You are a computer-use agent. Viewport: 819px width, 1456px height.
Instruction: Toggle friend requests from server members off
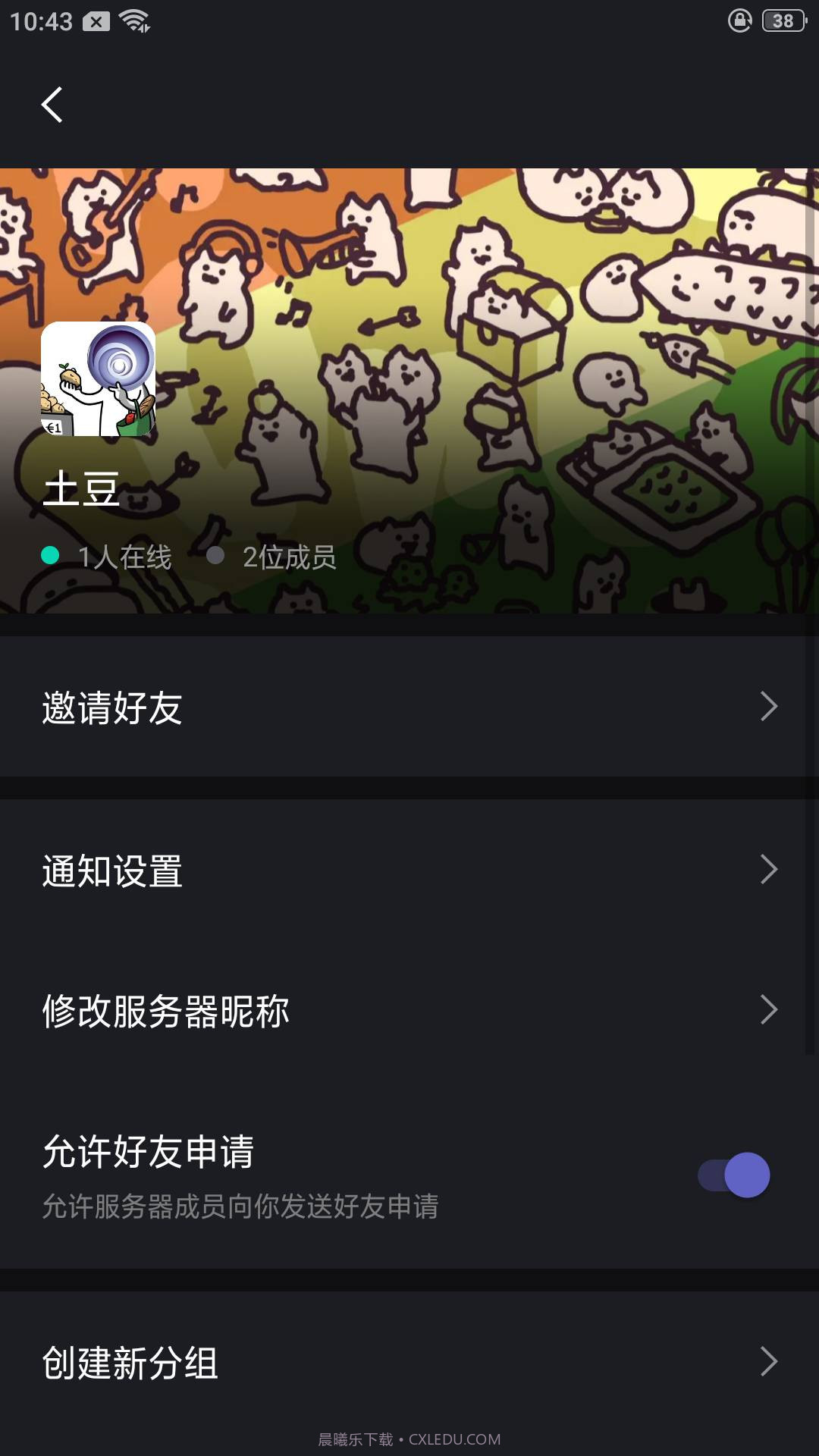pos(730,1174)
